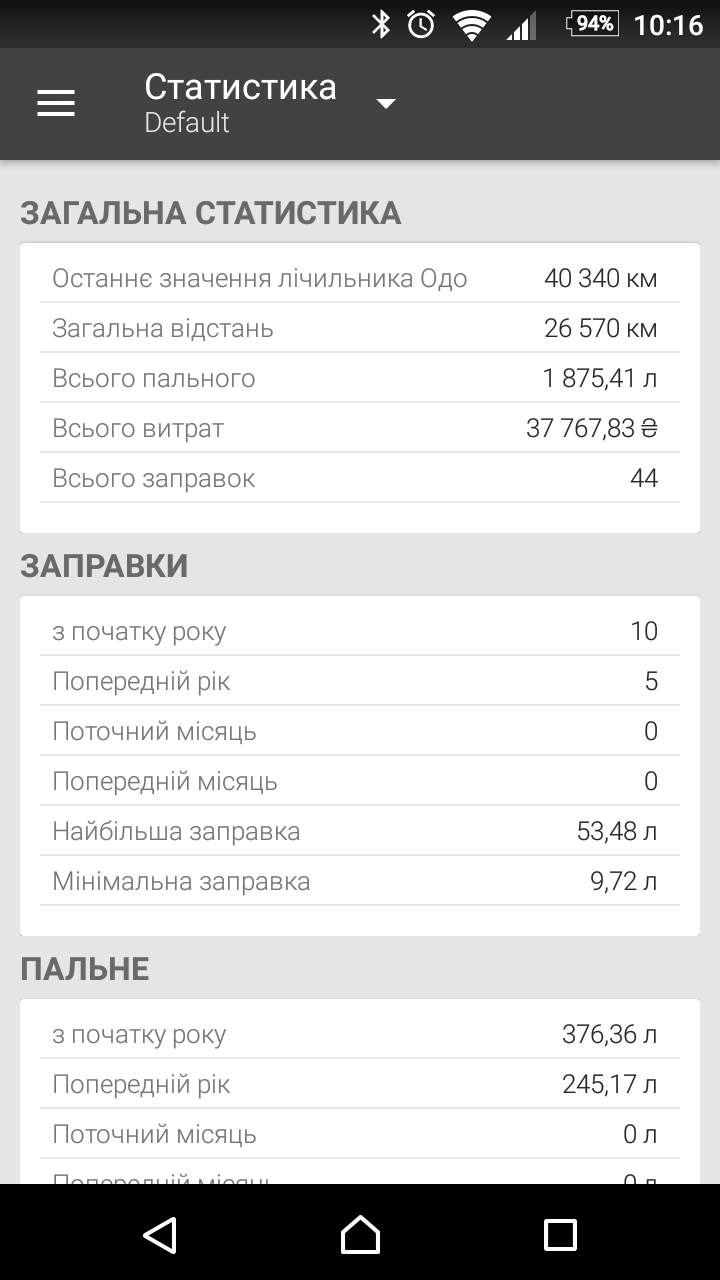
Task: Go back using the system back button
Action: point(160,1234)
